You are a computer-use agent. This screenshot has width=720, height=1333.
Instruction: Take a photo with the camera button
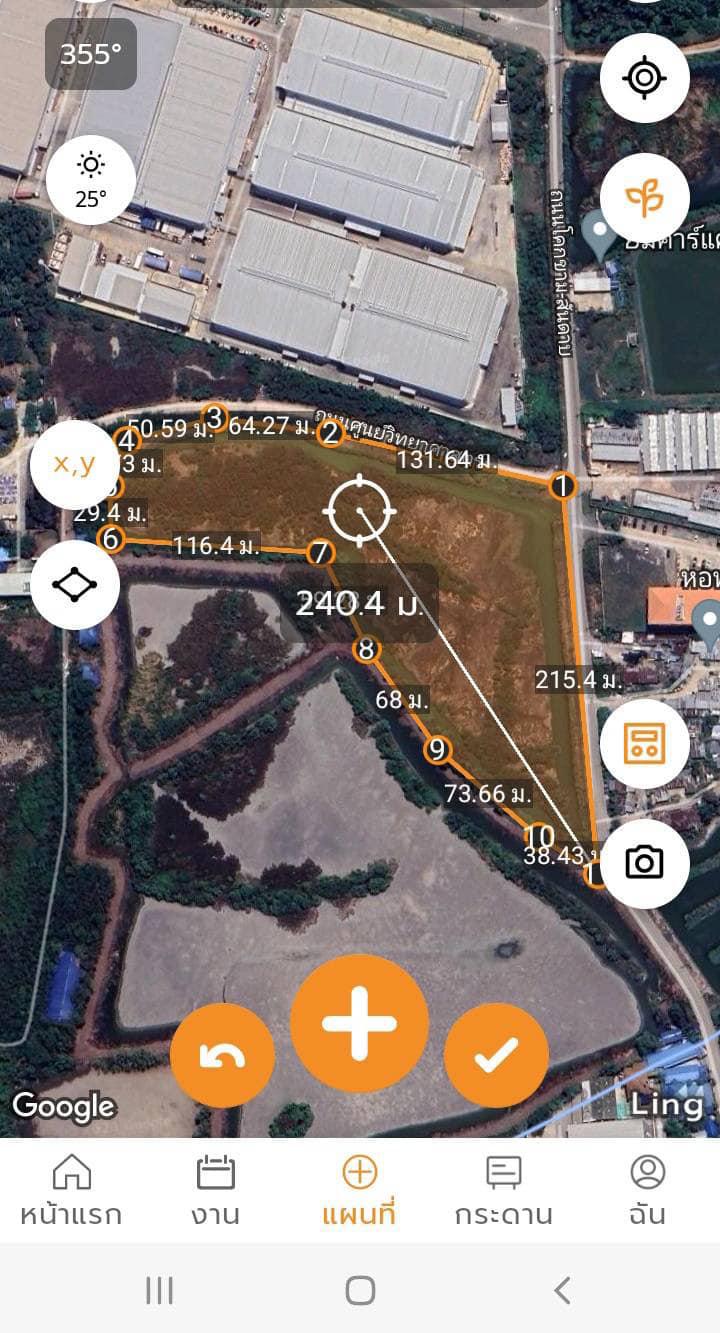pyautogui.click(x=645, y=864)
